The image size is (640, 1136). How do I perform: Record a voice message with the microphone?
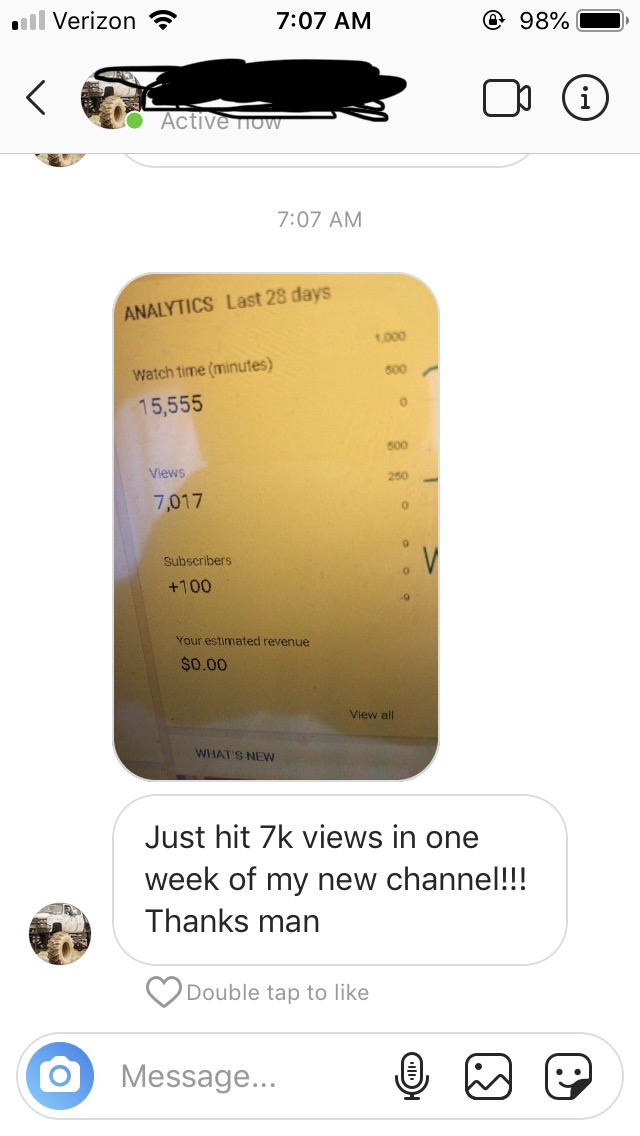[412, 1075]
